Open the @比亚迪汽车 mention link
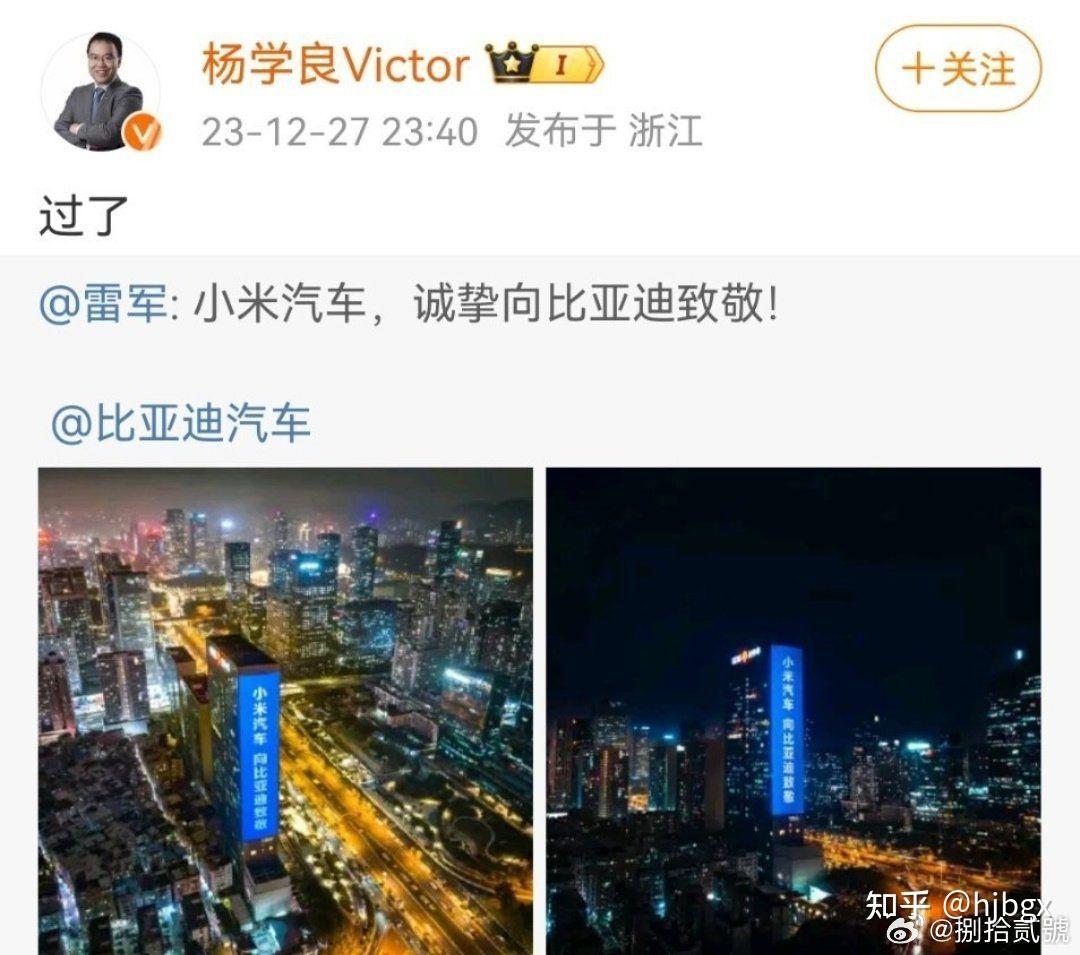The height and width of the screenshot is (955, 1080). click(x=181, y=424)
